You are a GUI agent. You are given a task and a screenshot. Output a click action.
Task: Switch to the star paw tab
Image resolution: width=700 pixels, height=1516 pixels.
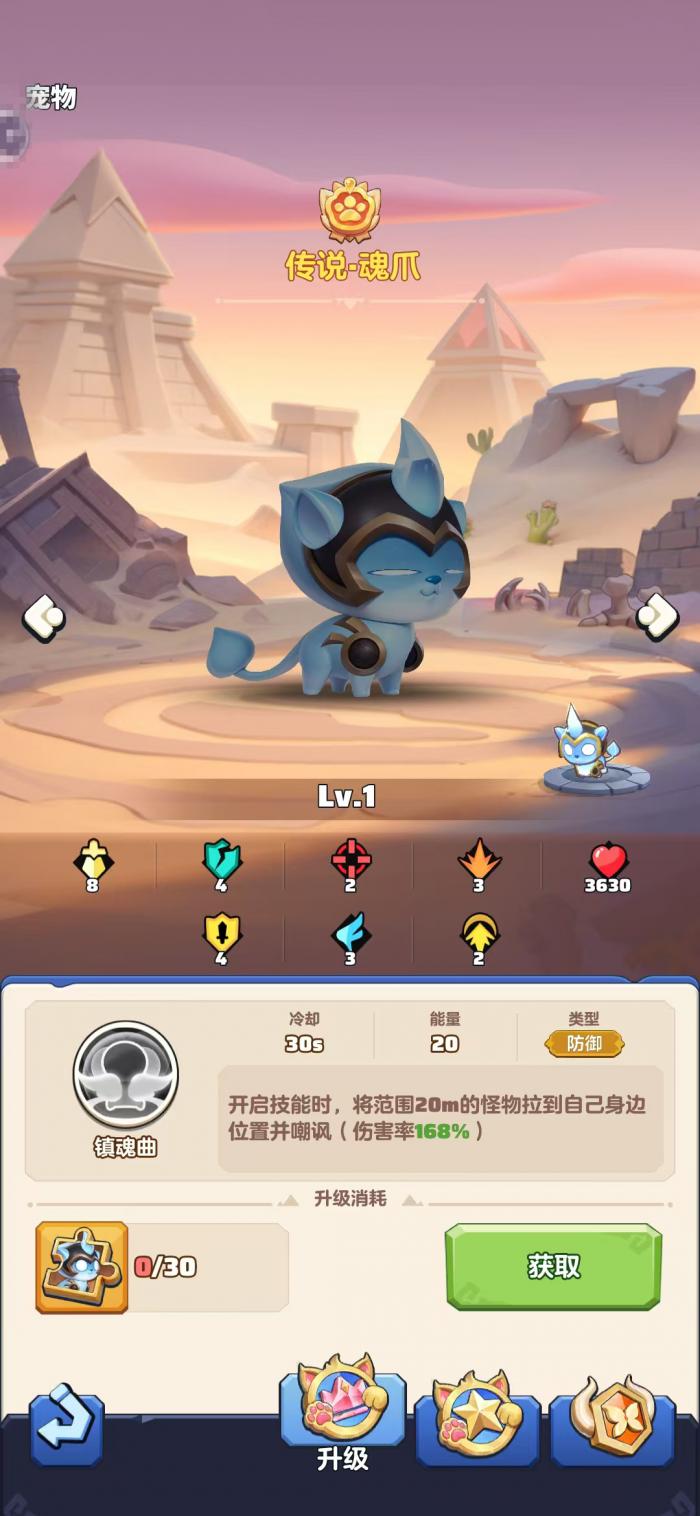(477, 1420)
